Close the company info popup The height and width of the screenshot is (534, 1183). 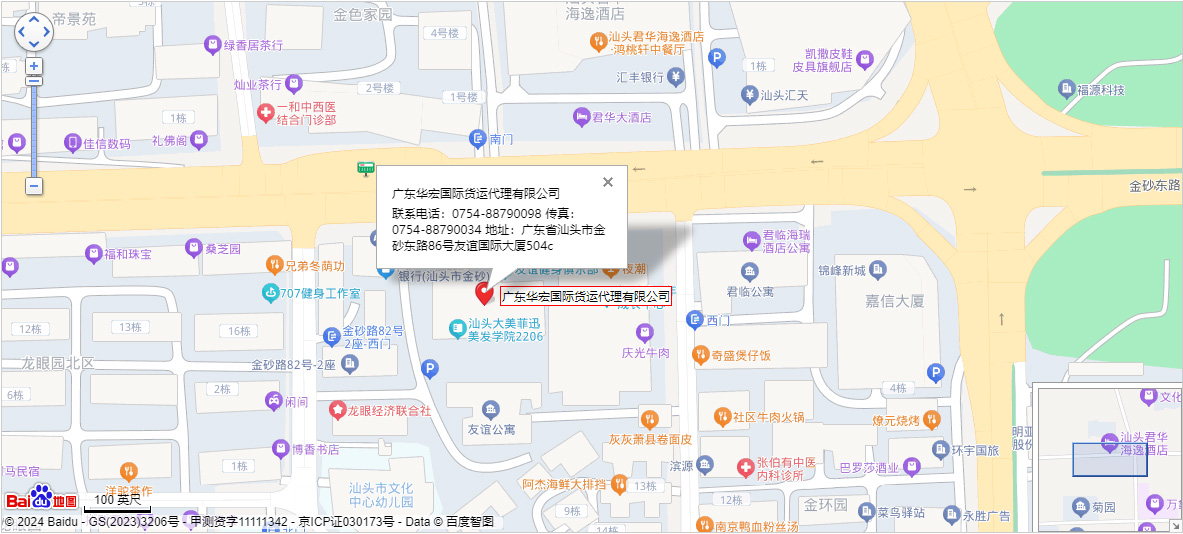tap(607, 182)
